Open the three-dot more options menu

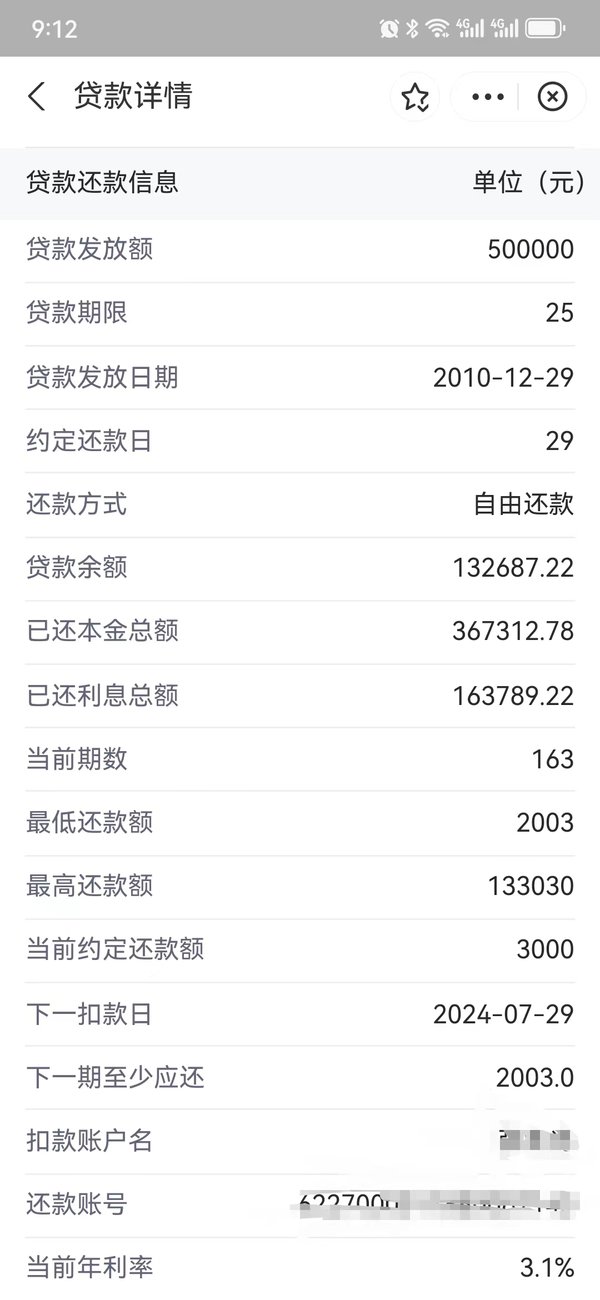(x=488, y=97)
